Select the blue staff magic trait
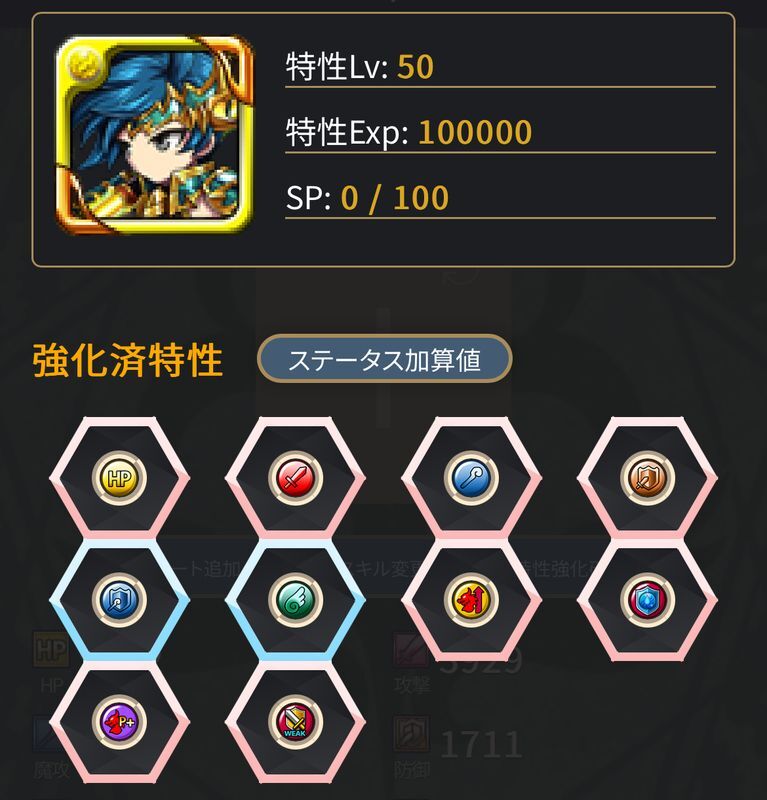Image resolution: width=767 pixels, height=800 pixels. [x=470, y=478]
